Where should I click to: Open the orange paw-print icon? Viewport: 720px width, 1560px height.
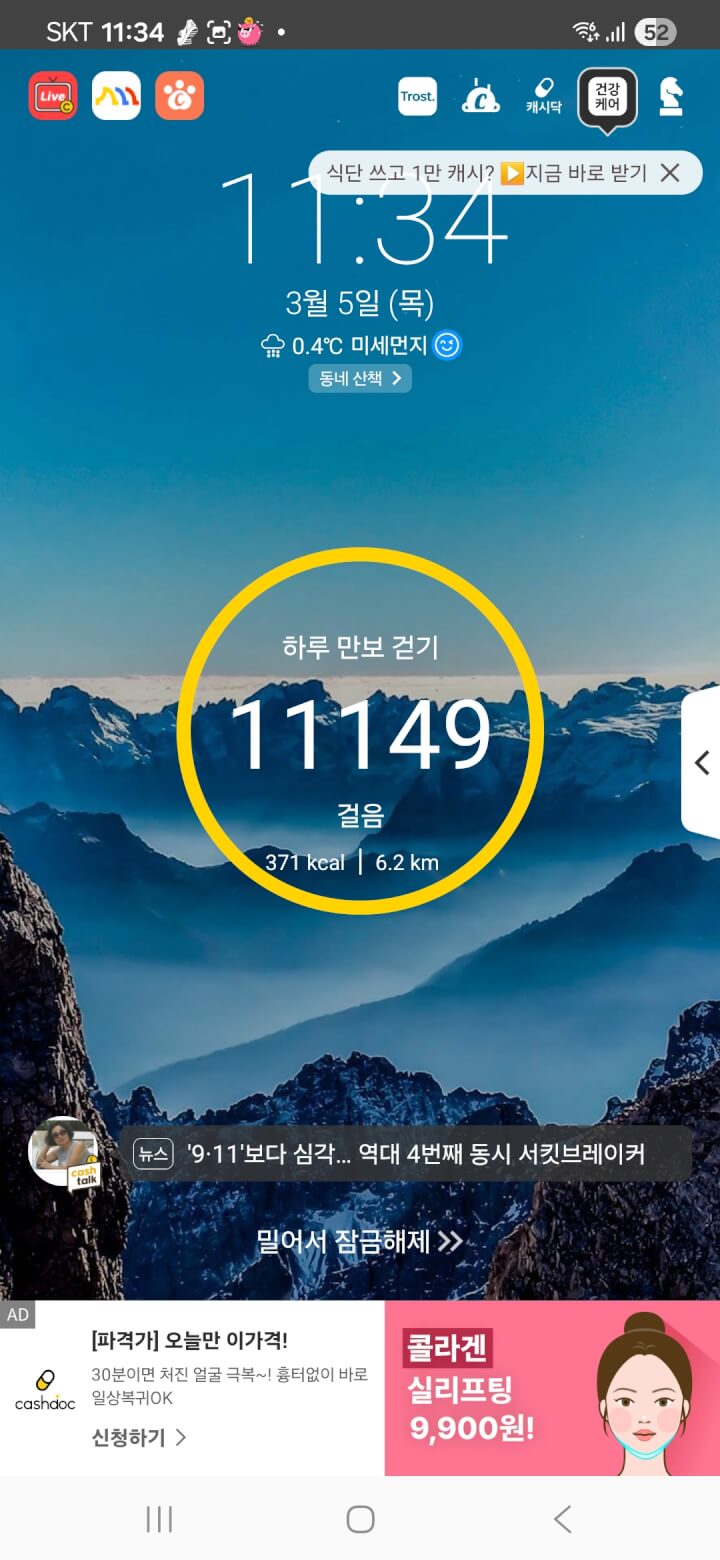tap(180, 96)
